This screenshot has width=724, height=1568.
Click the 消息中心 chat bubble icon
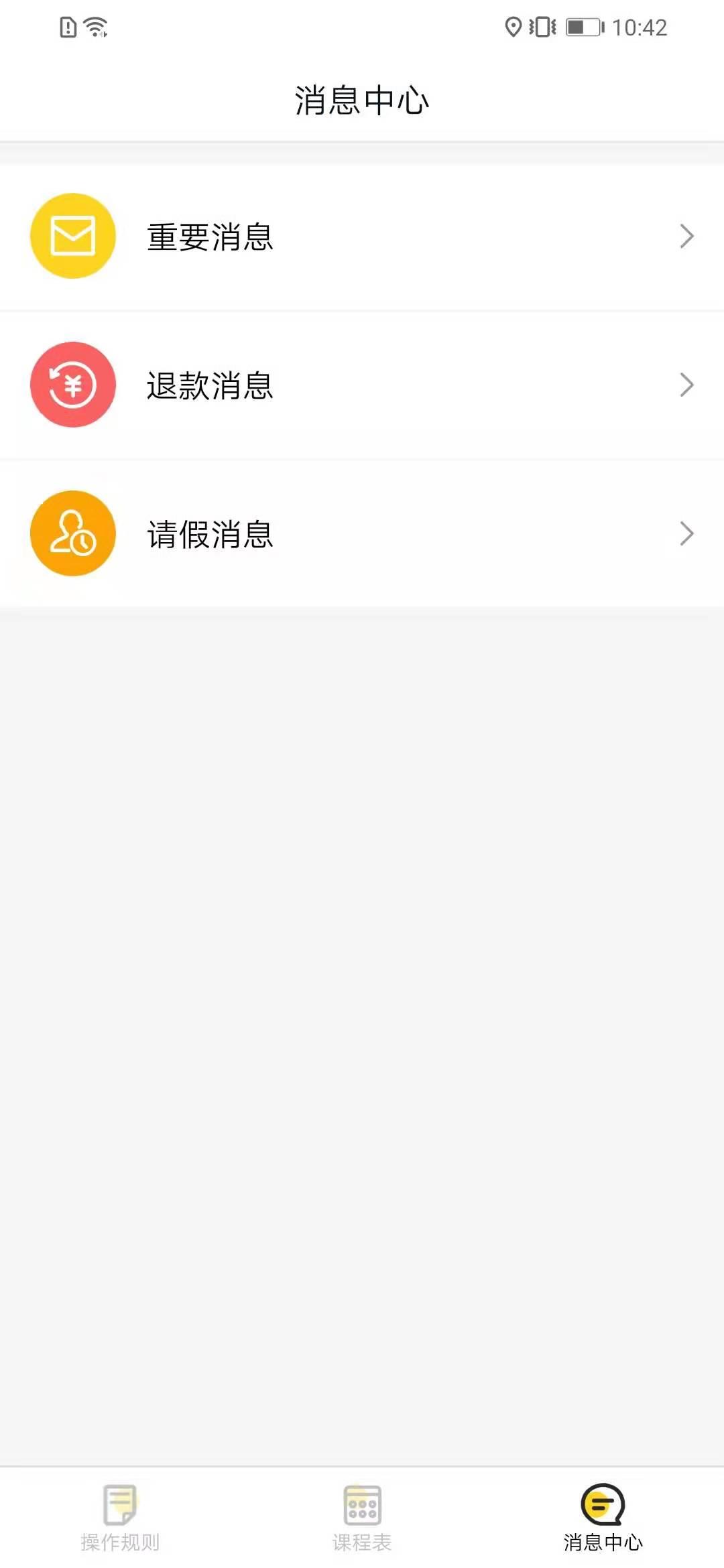603,1504
